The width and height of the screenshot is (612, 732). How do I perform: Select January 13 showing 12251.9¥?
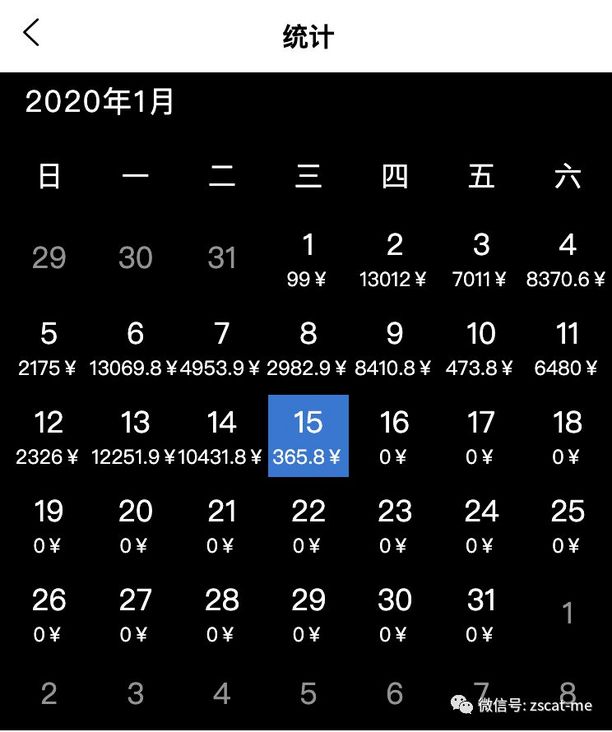(135, 436)
